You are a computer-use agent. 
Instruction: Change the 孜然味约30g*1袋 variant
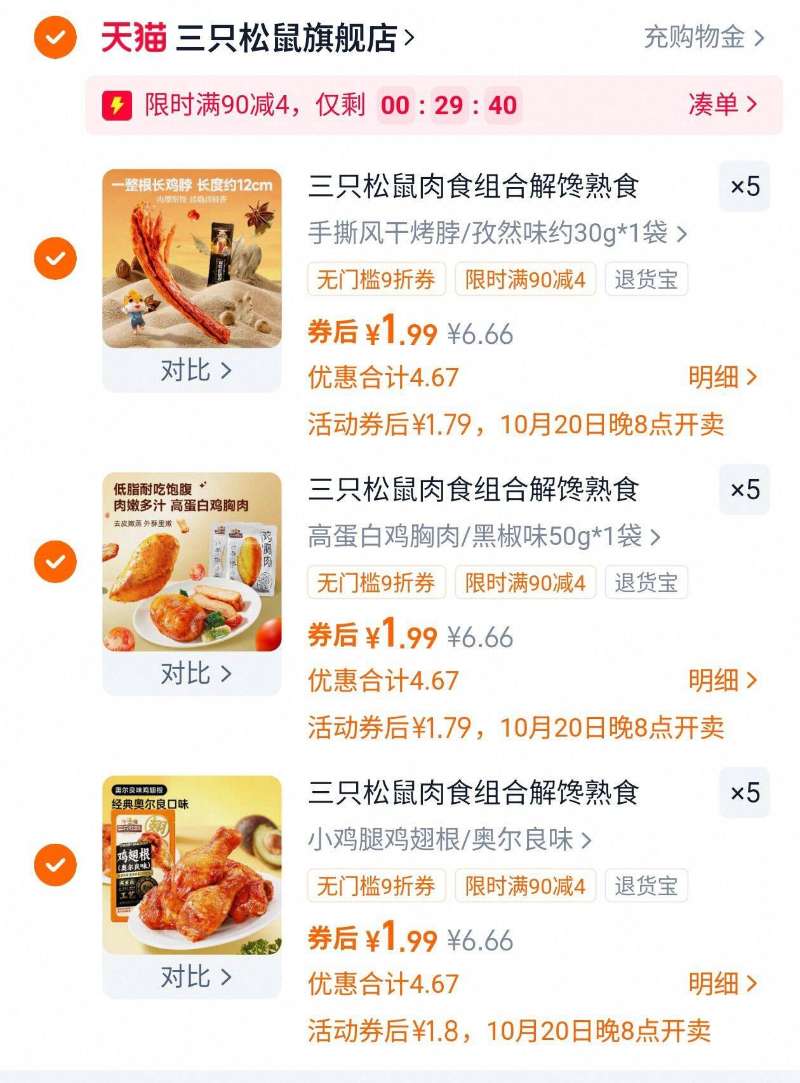497,234
